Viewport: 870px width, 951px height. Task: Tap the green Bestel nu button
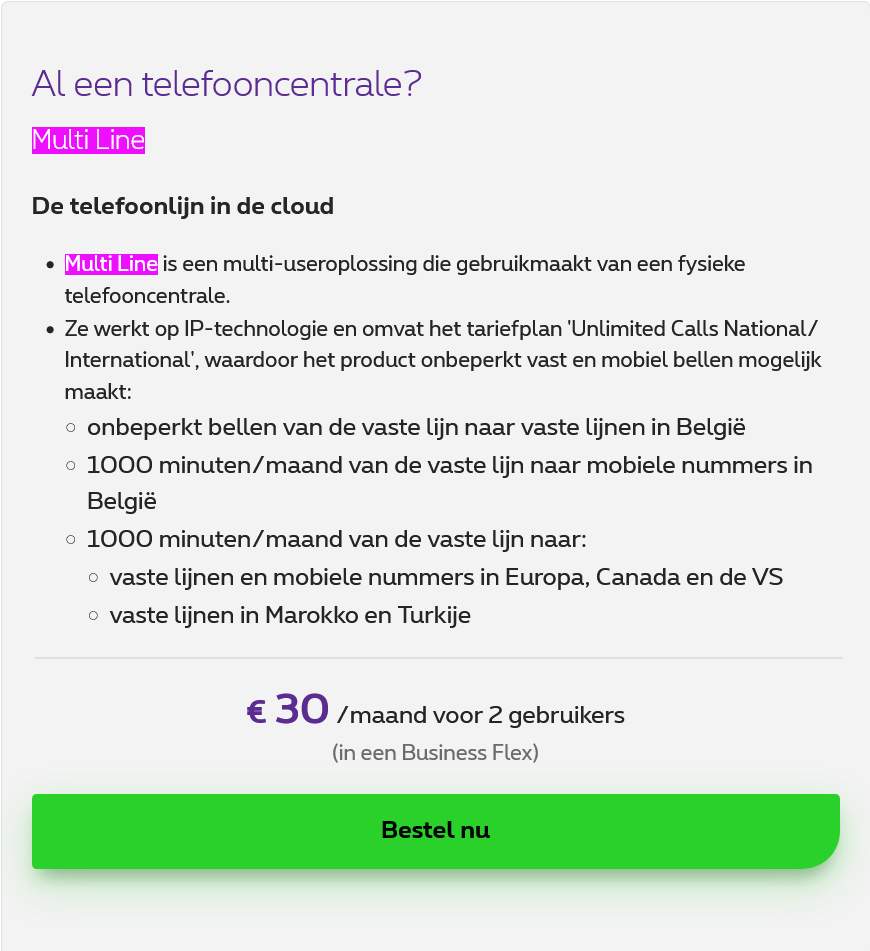tap(435, 831)
